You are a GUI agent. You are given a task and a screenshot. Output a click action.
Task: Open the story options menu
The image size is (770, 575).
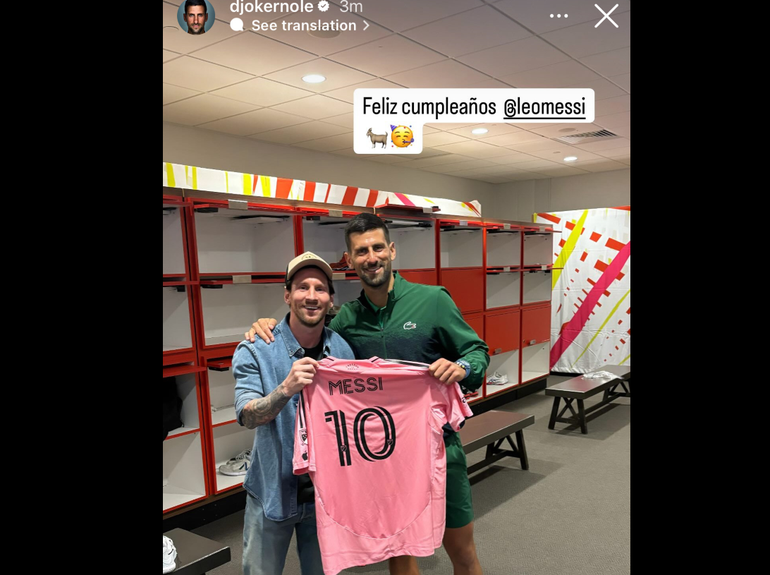pos(559,16)
